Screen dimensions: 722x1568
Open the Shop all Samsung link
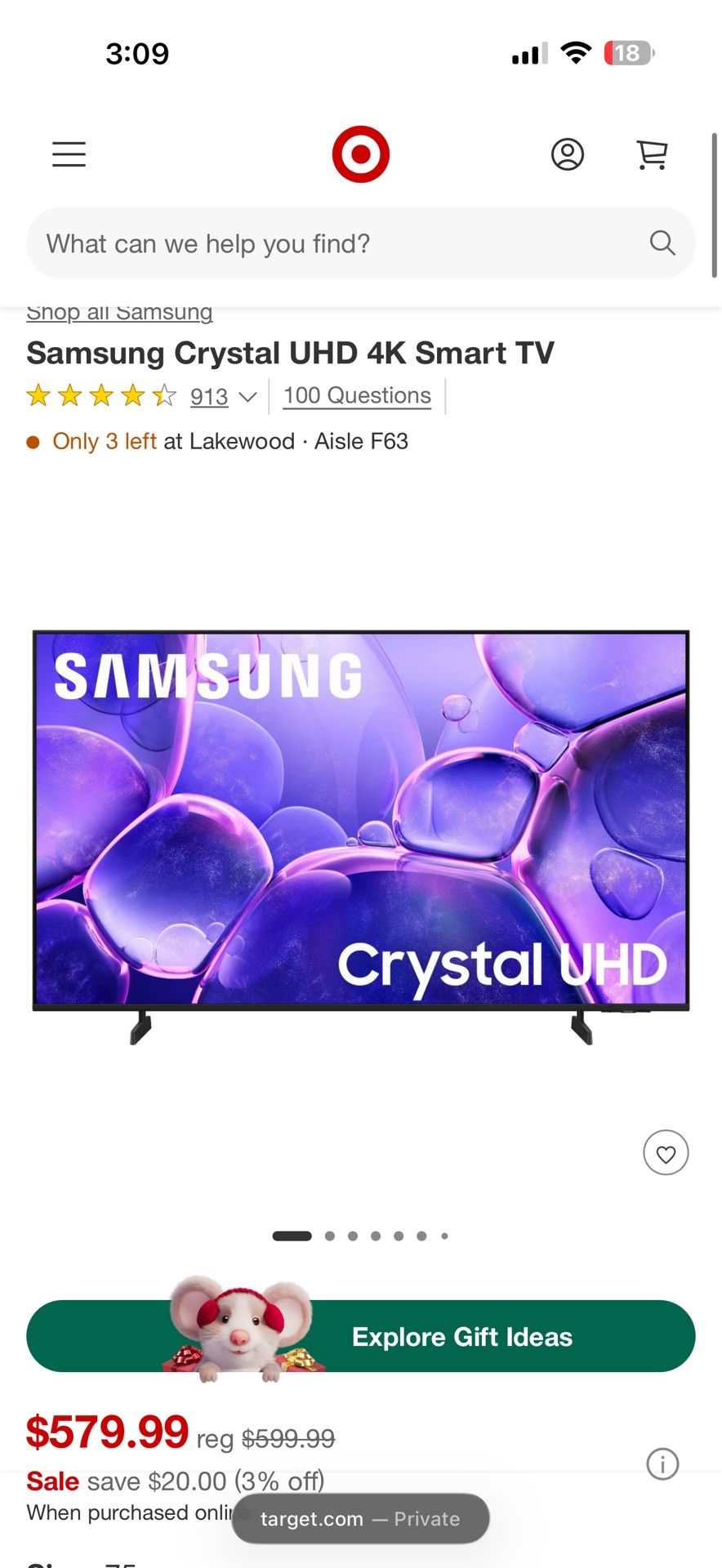point(119,312)
